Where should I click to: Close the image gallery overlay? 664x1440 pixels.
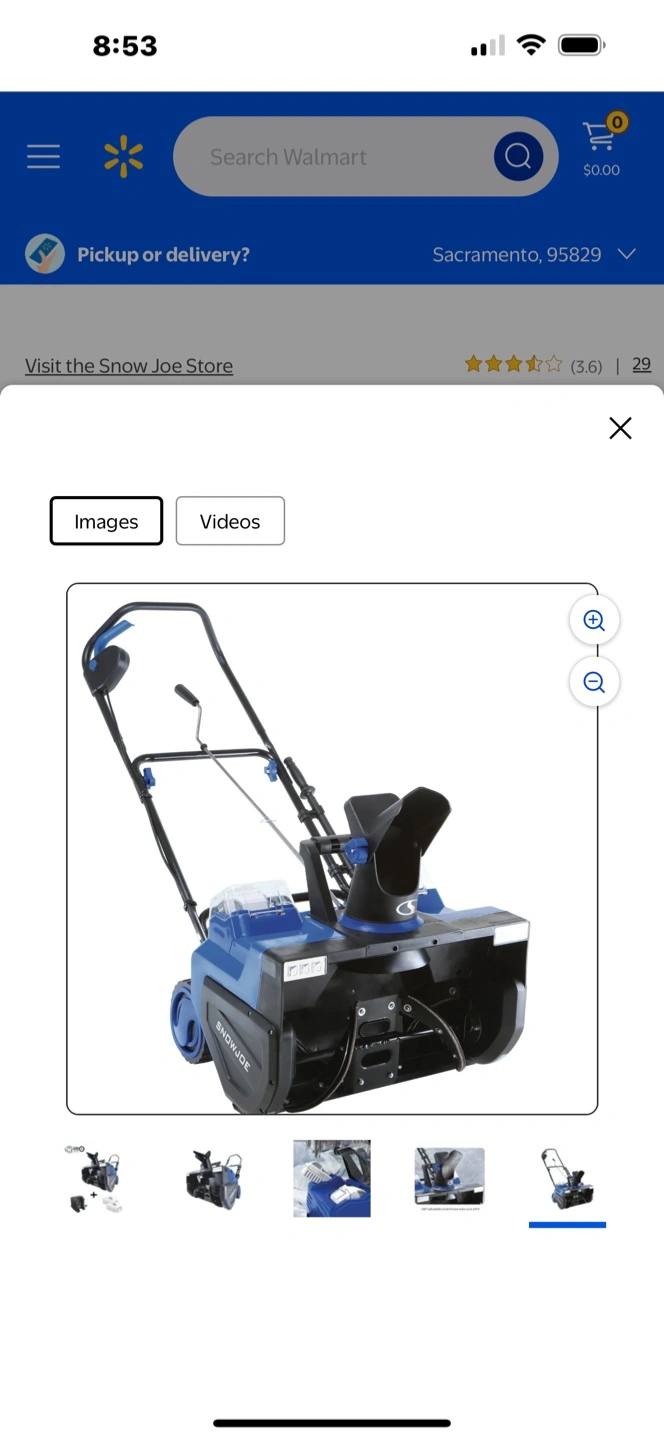click(x=620, y=428)
